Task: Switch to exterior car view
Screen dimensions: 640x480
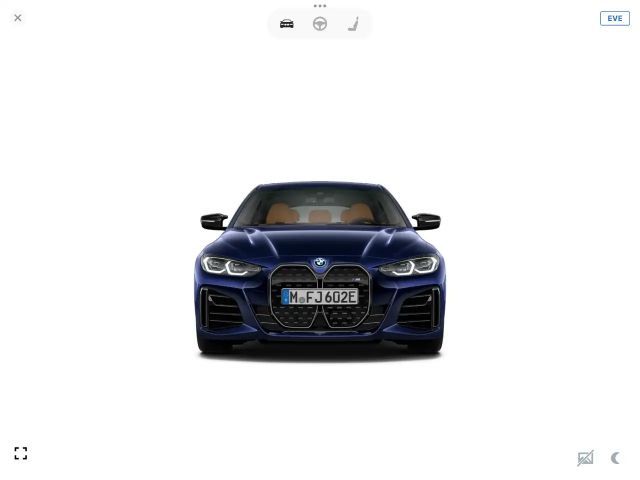Action: (287, 24)
